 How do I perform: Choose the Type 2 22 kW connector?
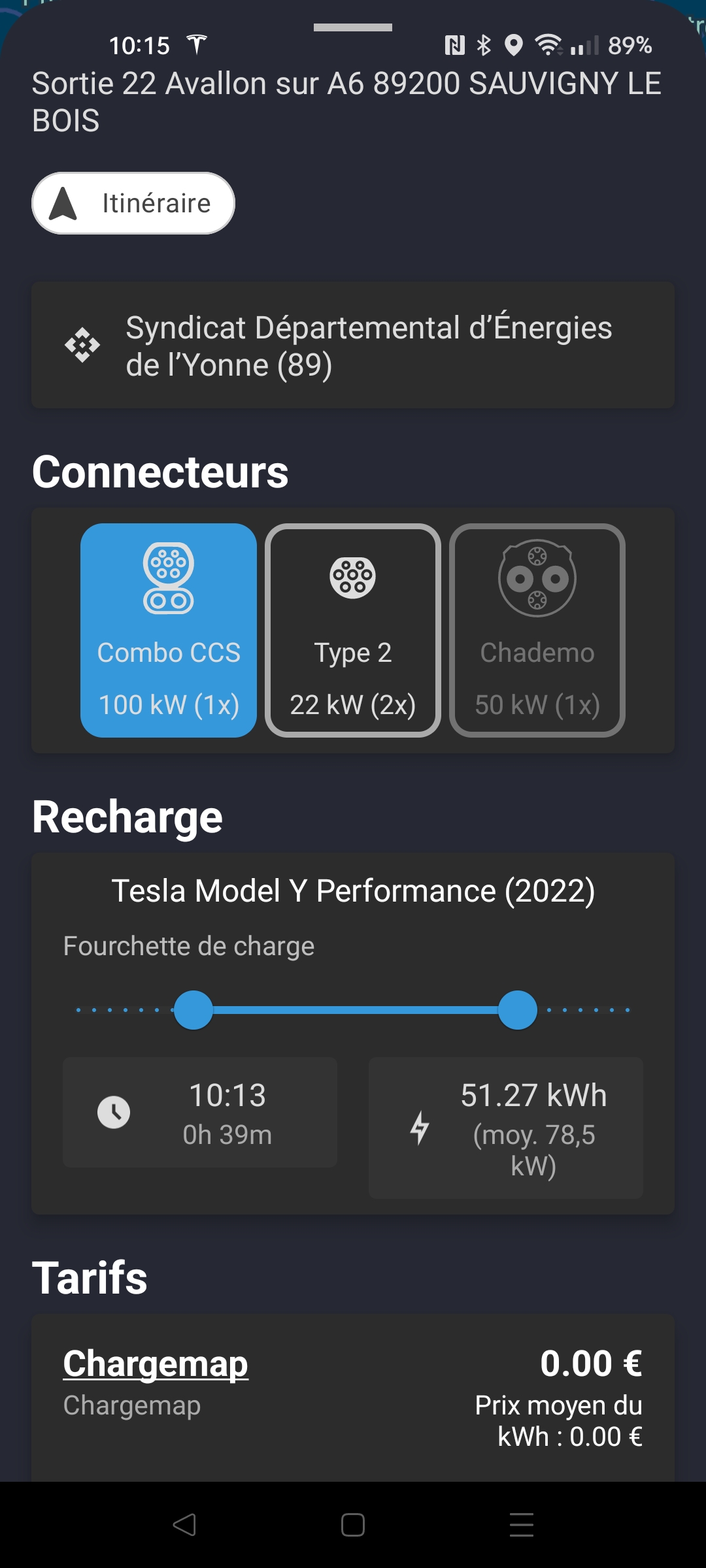(353, 630)
